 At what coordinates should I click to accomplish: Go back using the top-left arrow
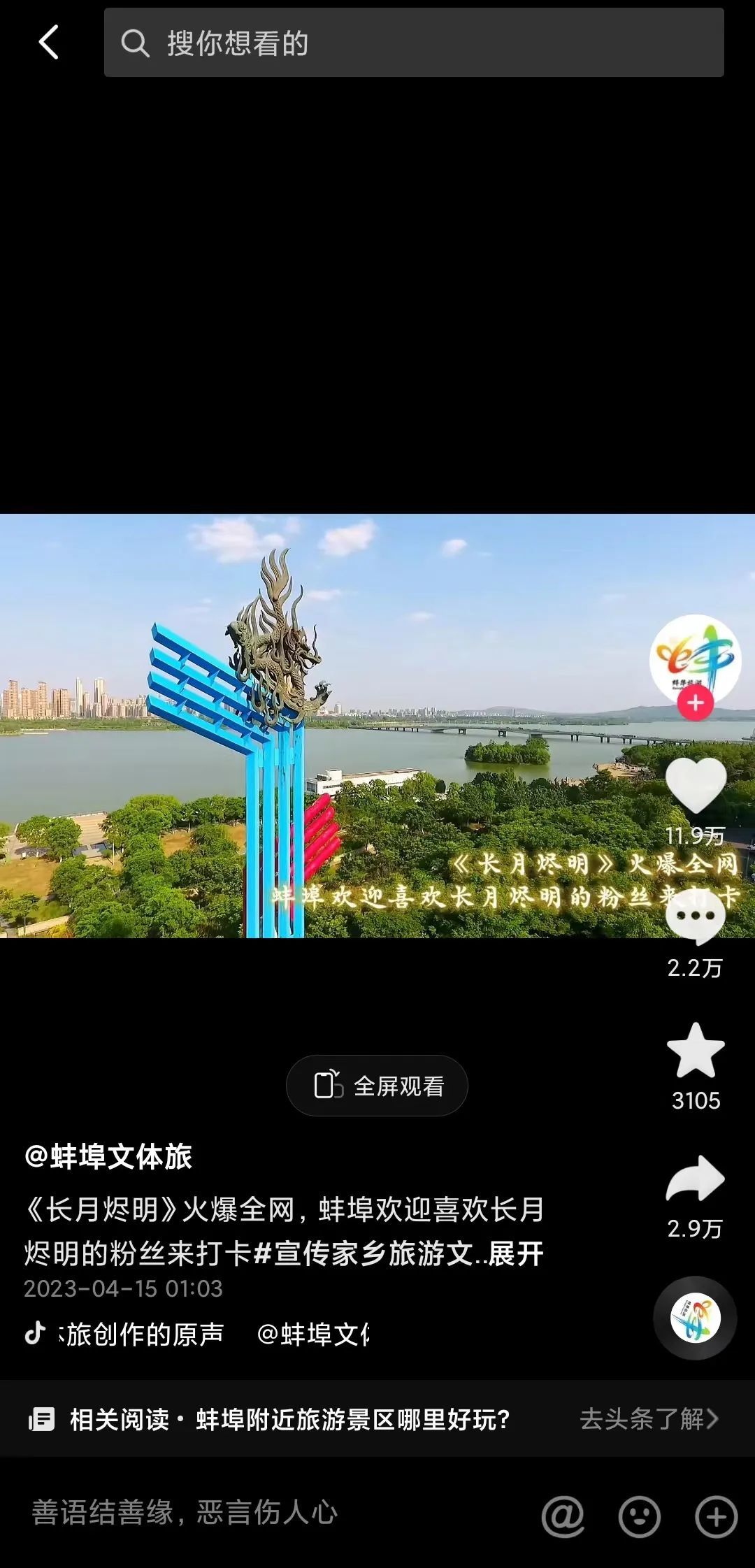pos(48,43)
